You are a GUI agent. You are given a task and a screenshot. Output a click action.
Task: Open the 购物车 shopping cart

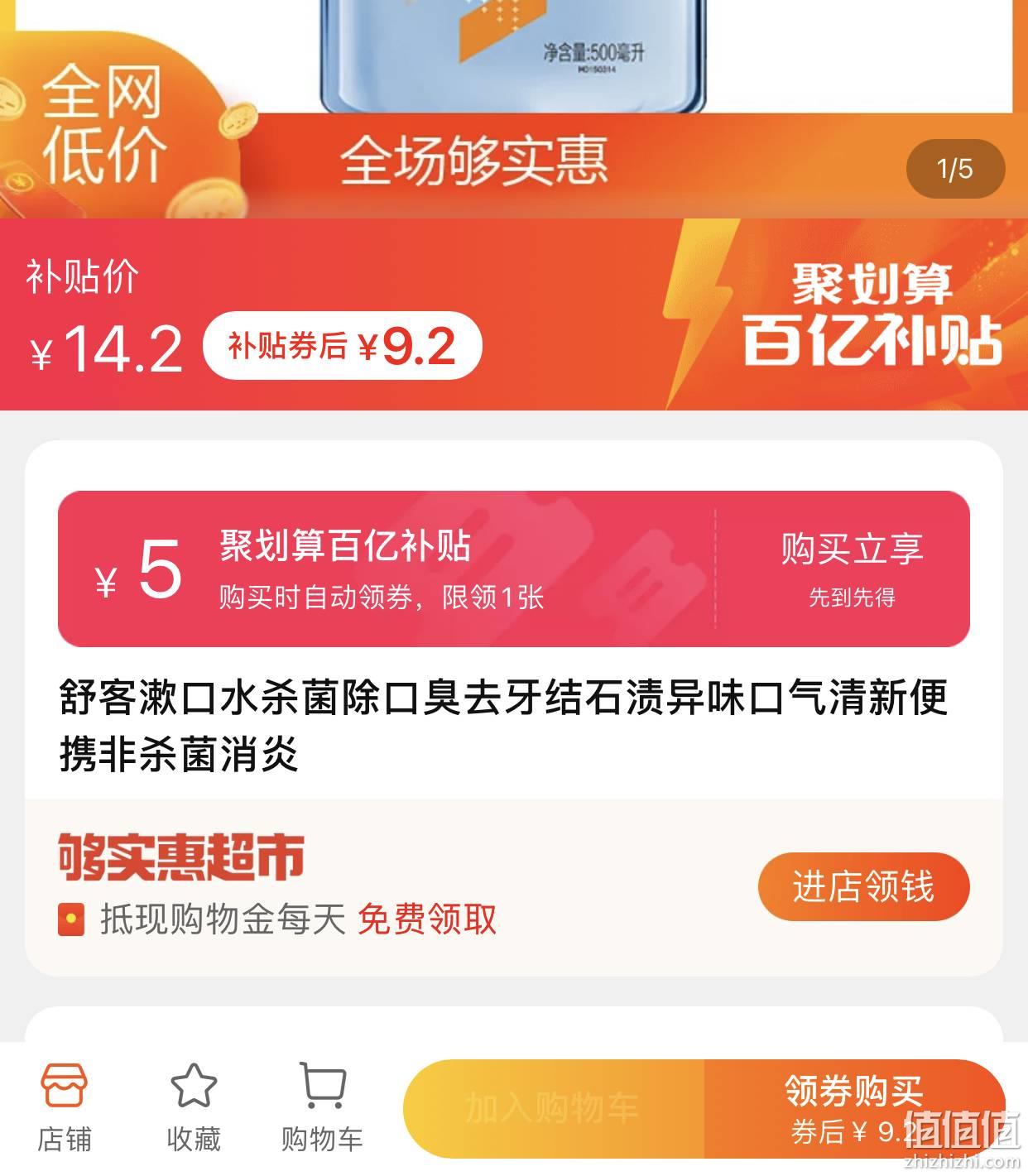click(322, 1107)
